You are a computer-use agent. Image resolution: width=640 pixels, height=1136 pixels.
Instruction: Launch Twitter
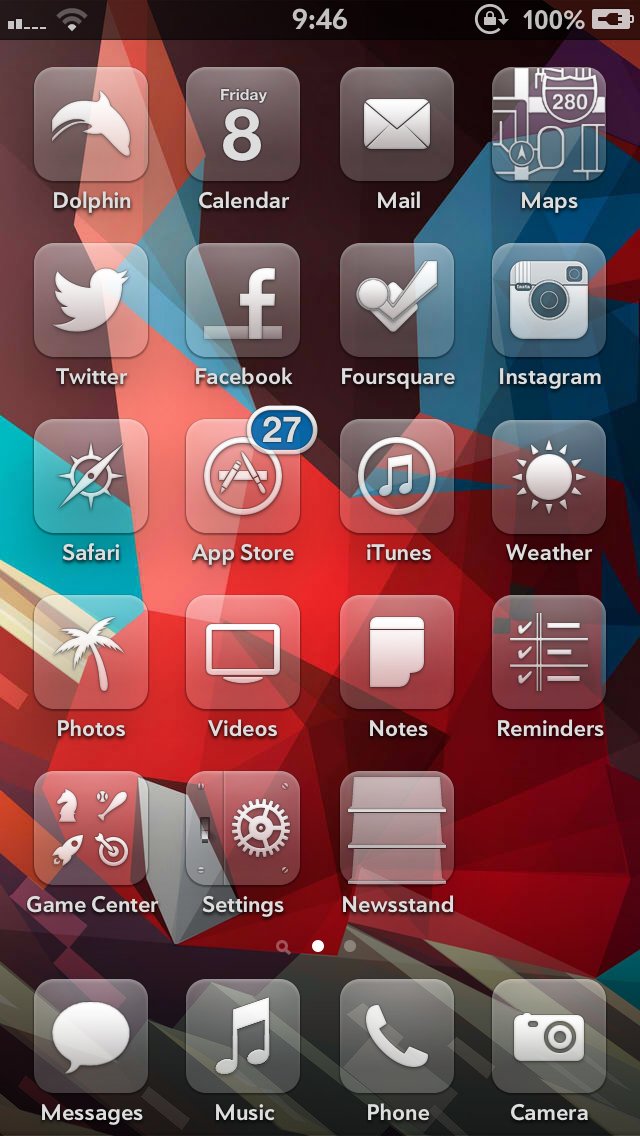91,301
